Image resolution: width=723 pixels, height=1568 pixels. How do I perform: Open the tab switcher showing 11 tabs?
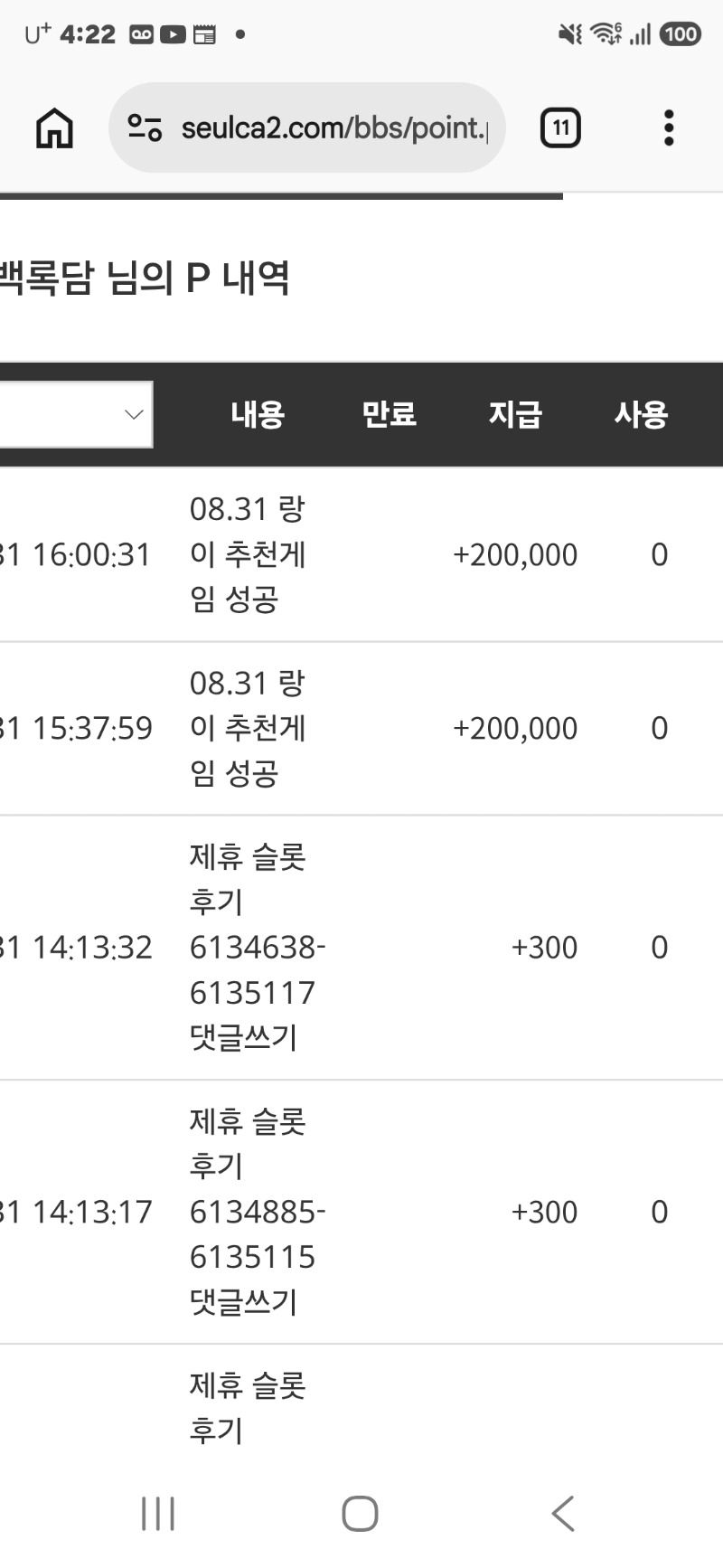[x=560, y=128]
